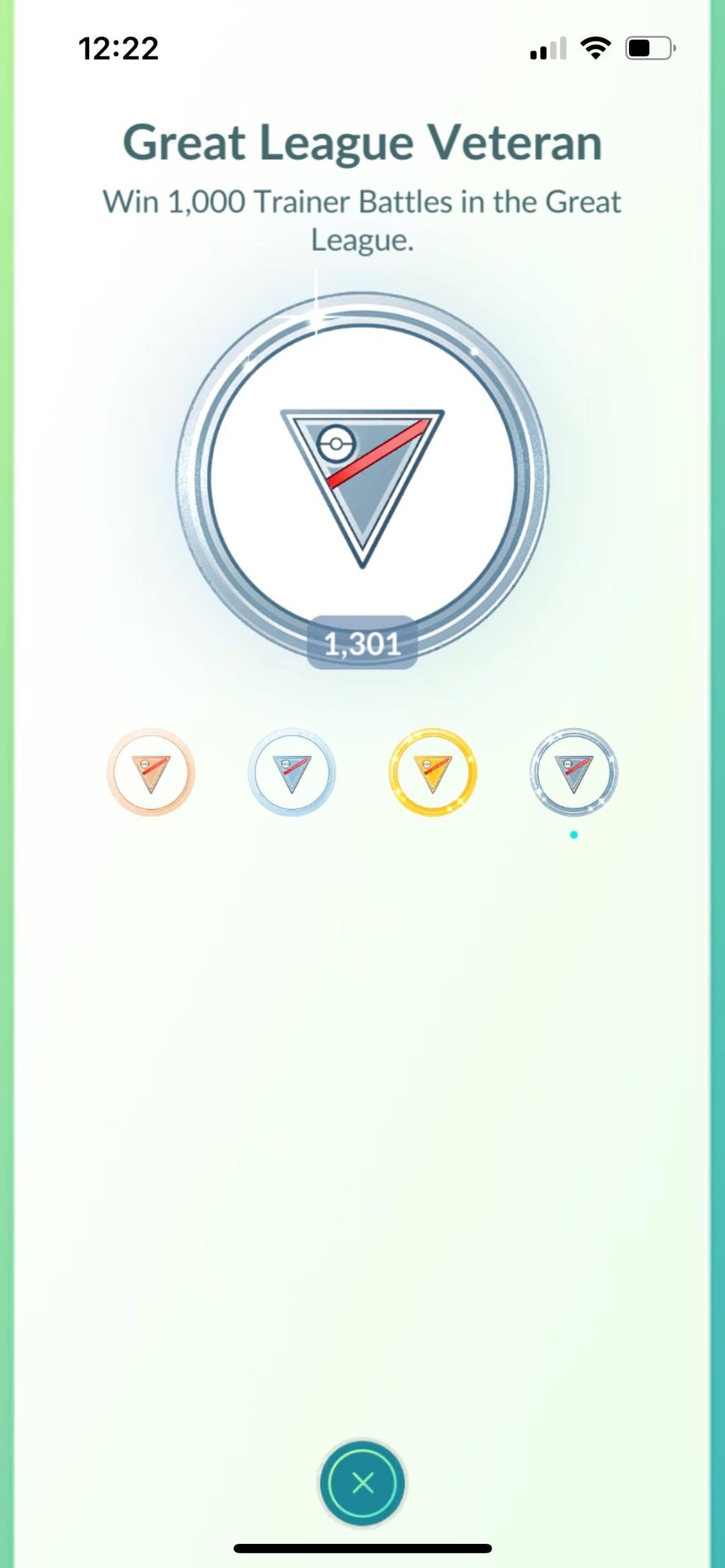Select the platinum medal tier
Viewport: 725px width, 1568px height.
point(573,772)
